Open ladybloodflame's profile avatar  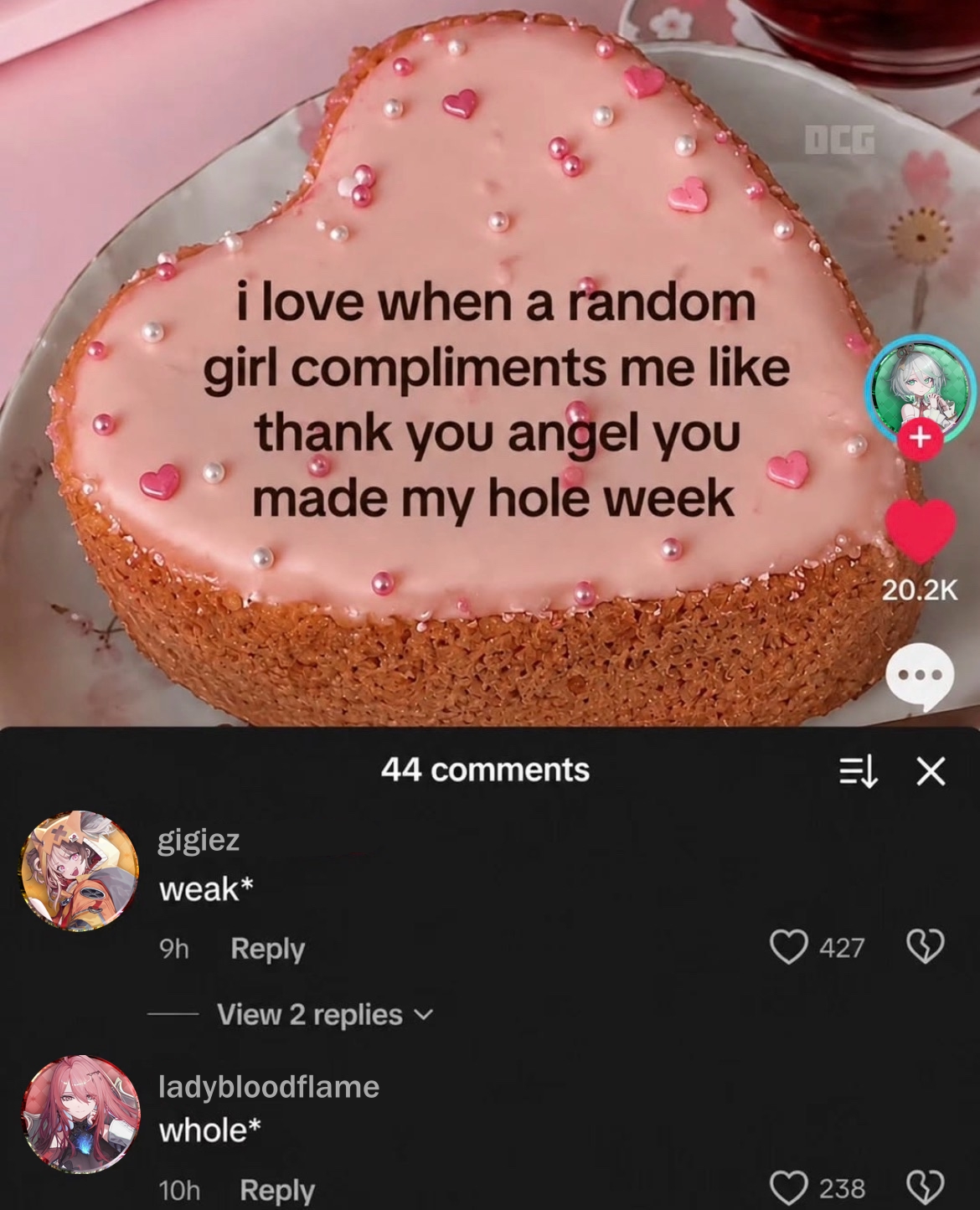pyautogui.click(x=80, y=1115)
